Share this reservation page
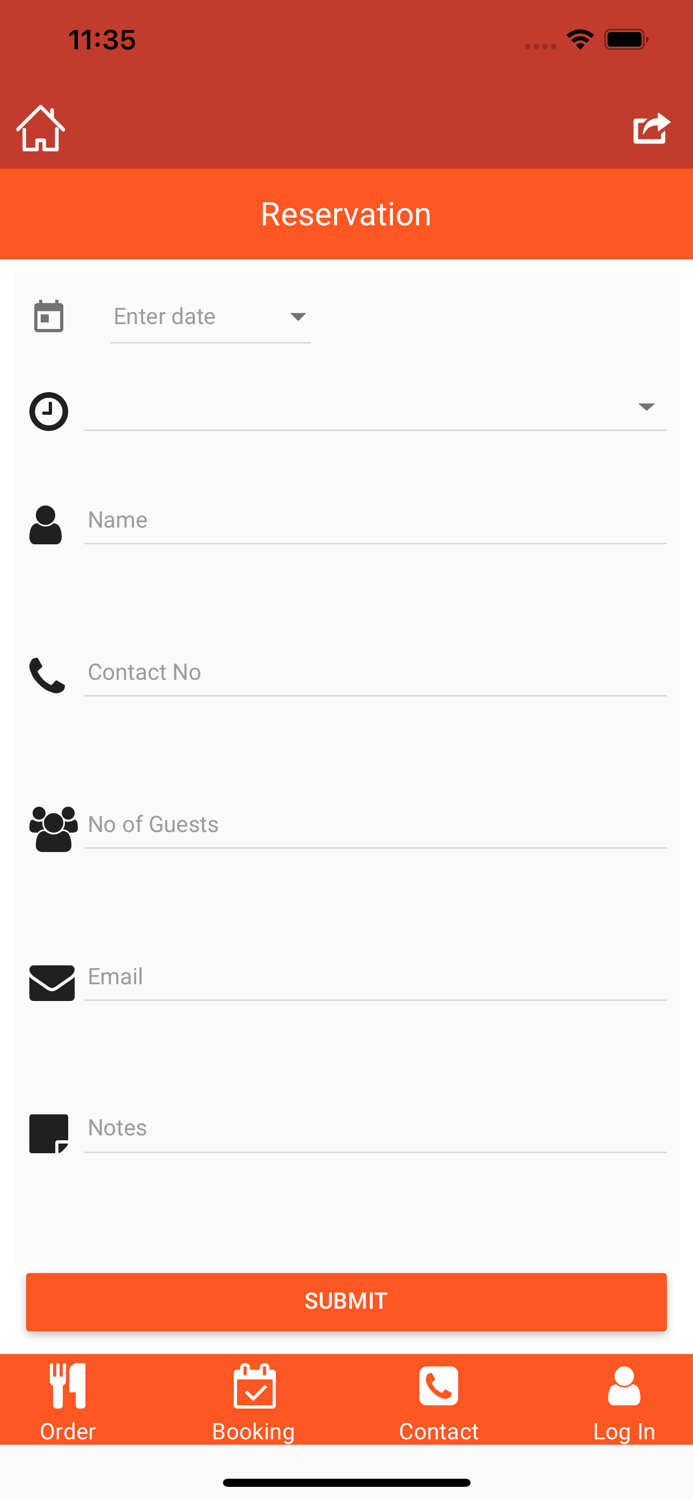The width and height of the screenshot is (693, 1500). (x=651, y=129)
